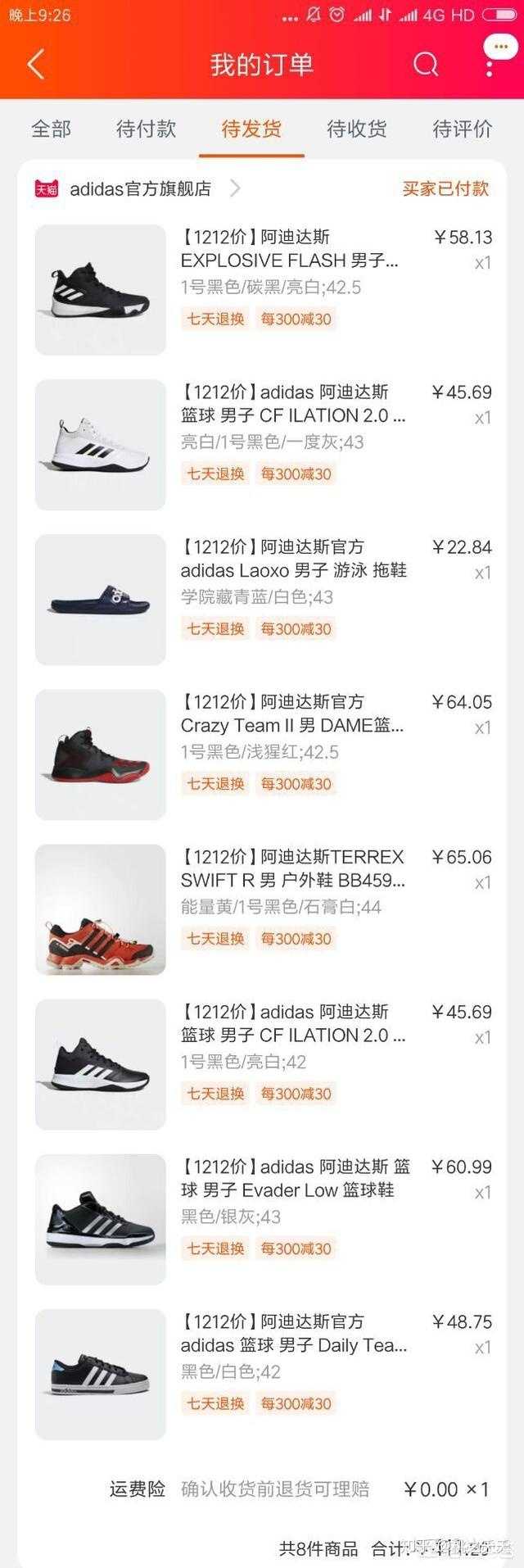
Task: Go back from My Orders
Action: click(35, 64)
